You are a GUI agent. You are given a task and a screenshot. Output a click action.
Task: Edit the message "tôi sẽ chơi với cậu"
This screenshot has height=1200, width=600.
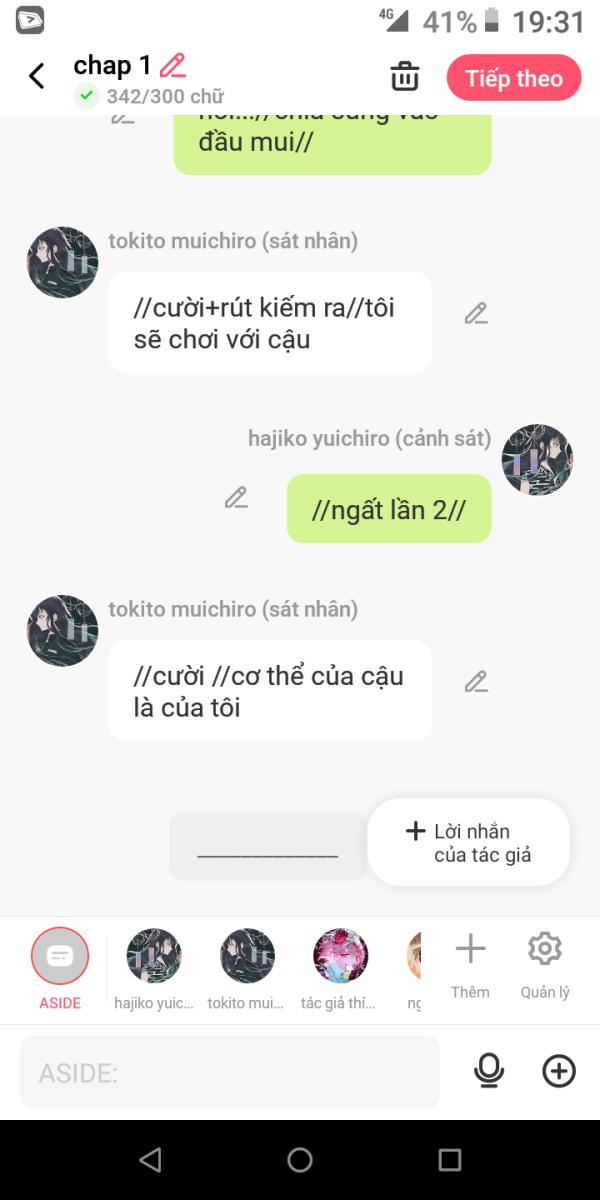point(476,314)
